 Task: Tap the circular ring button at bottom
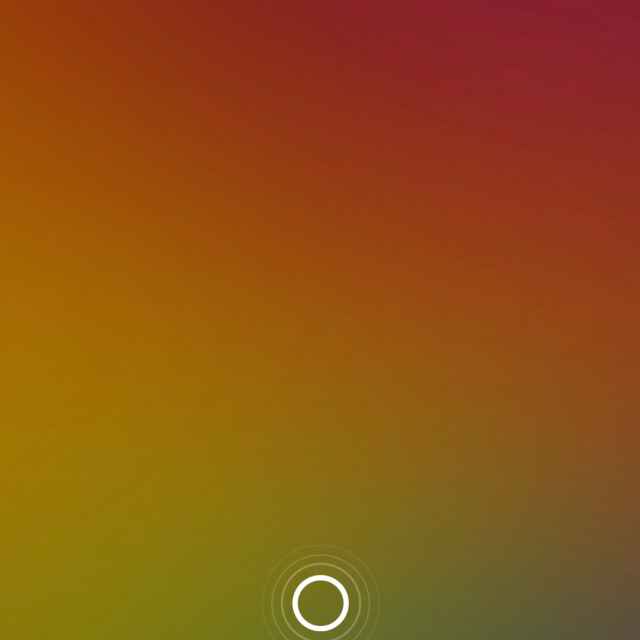click(x=320, y=602)
